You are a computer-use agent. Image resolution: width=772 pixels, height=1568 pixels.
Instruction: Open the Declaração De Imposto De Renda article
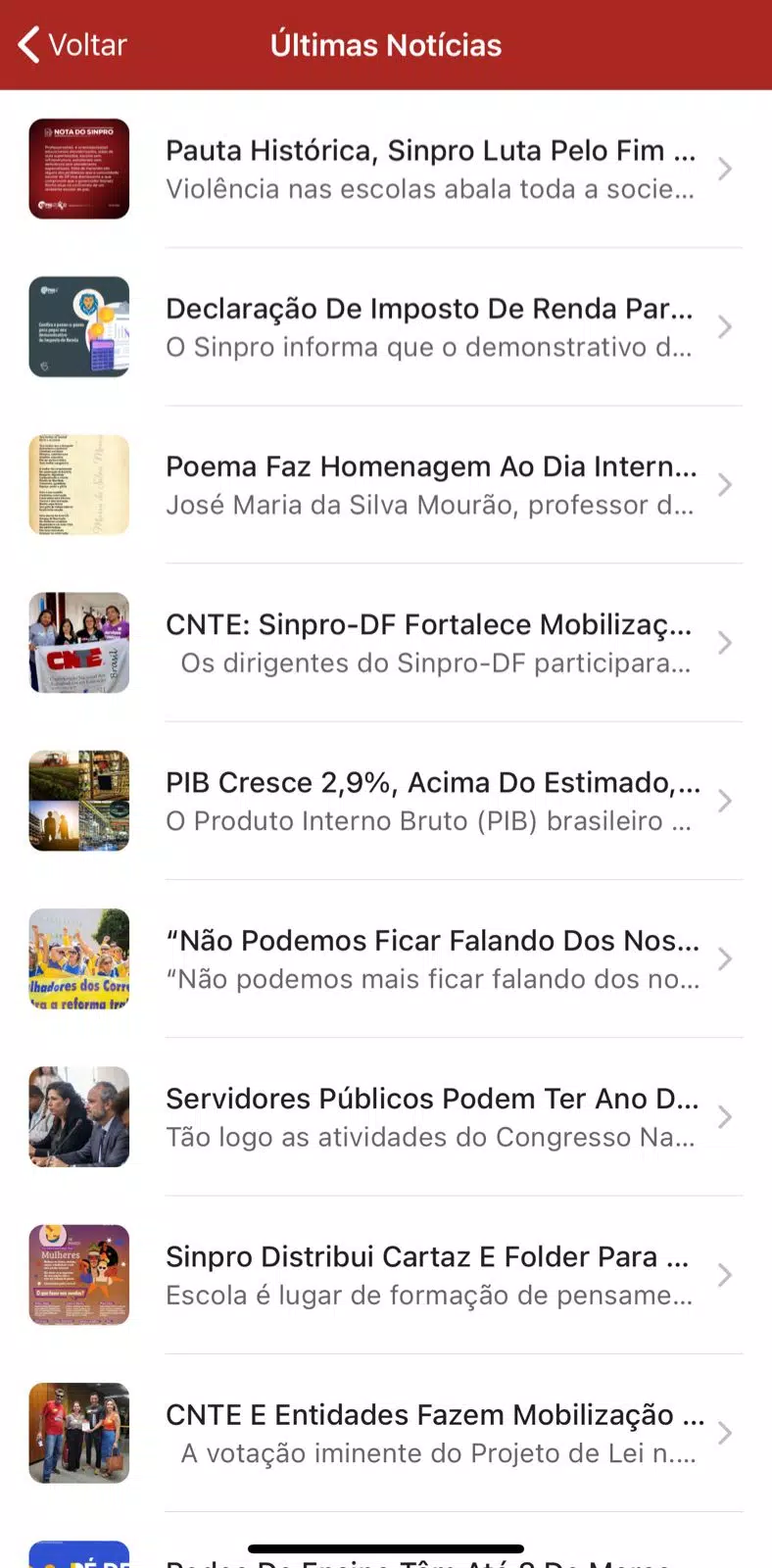point(386,326)
